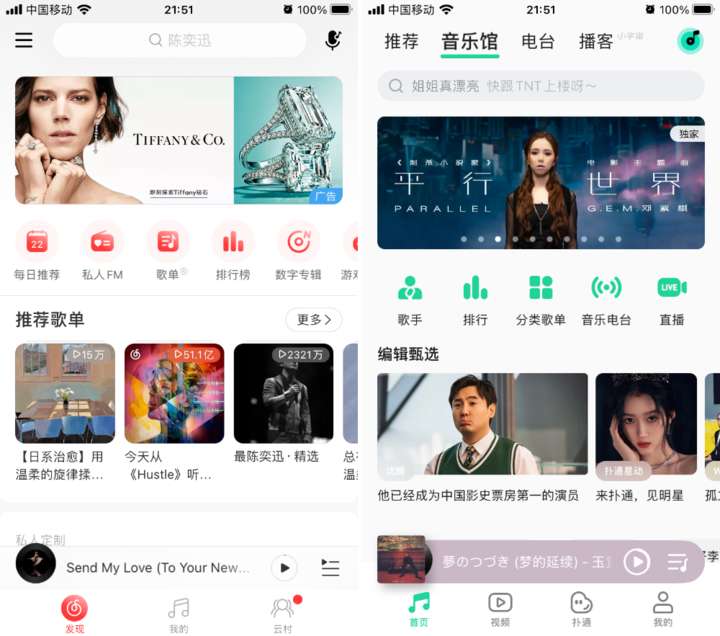This screenshot has height=636, width=720.
Task: Open the hamburger menu
Action: coord(24,40)
